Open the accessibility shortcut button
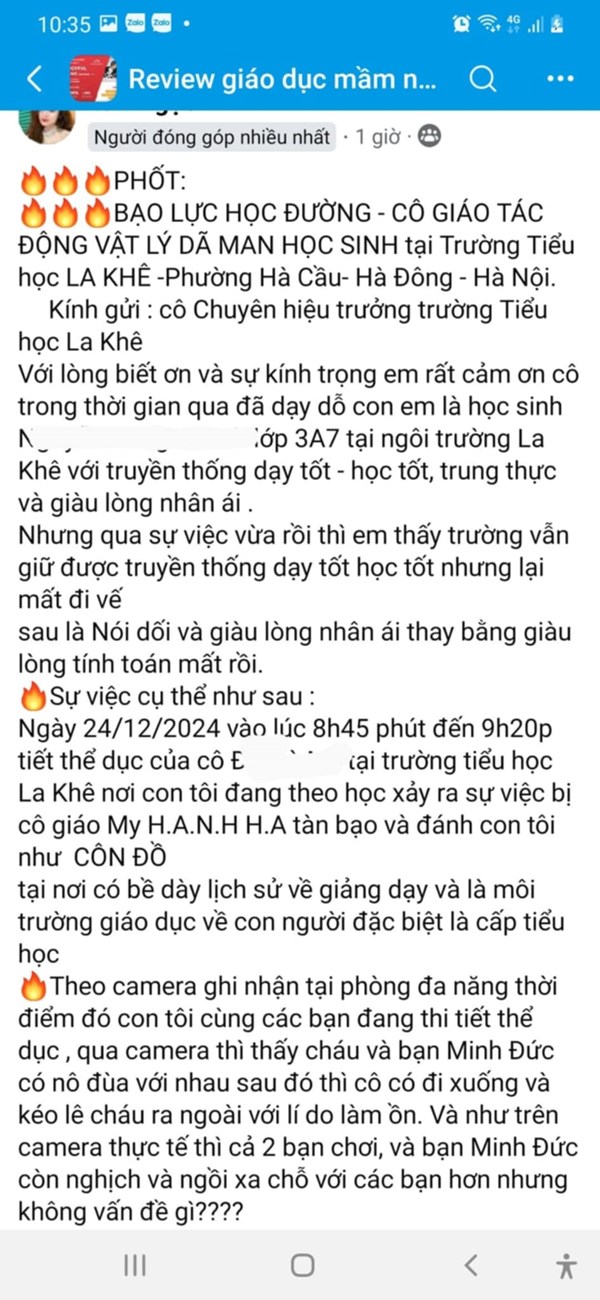Image resolution: width=600 pixels, height=1300 pixels. coord(566,1265)
